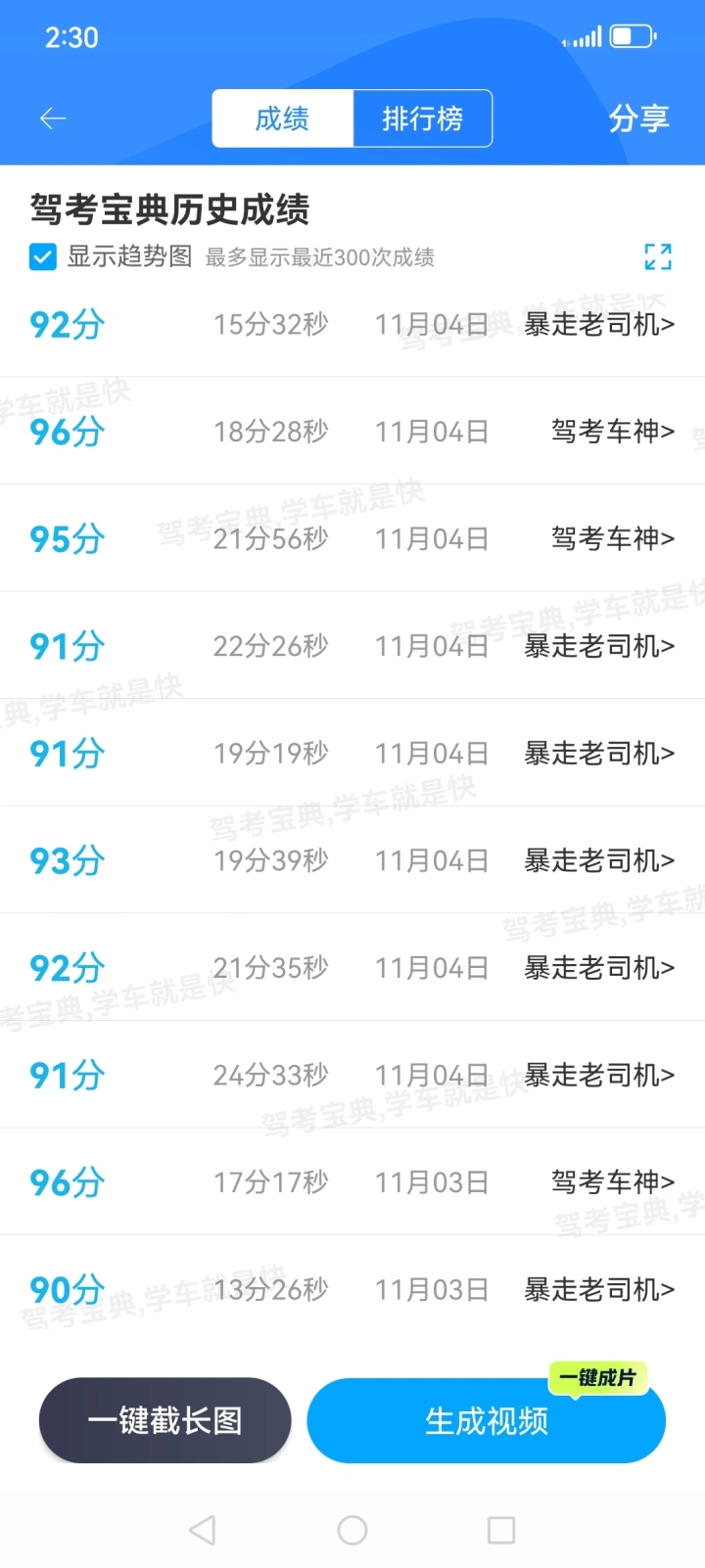Screen dimensions: 705x1568
Task: Tap the 一键截长图 button
Action: point(165,1420)
